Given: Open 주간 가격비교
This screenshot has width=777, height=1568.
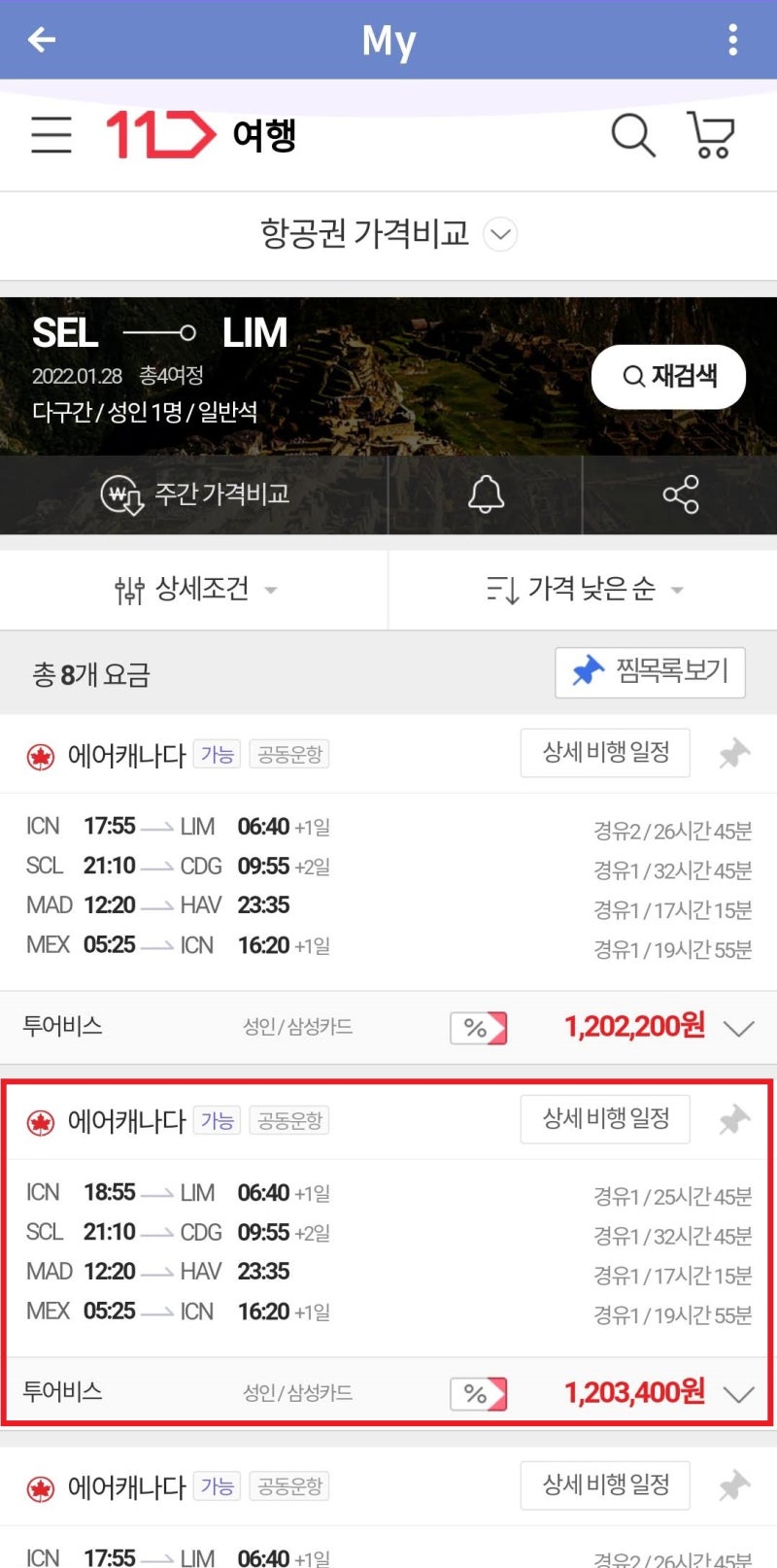Looking at the screenshot, I should click(x=194, y=494).
